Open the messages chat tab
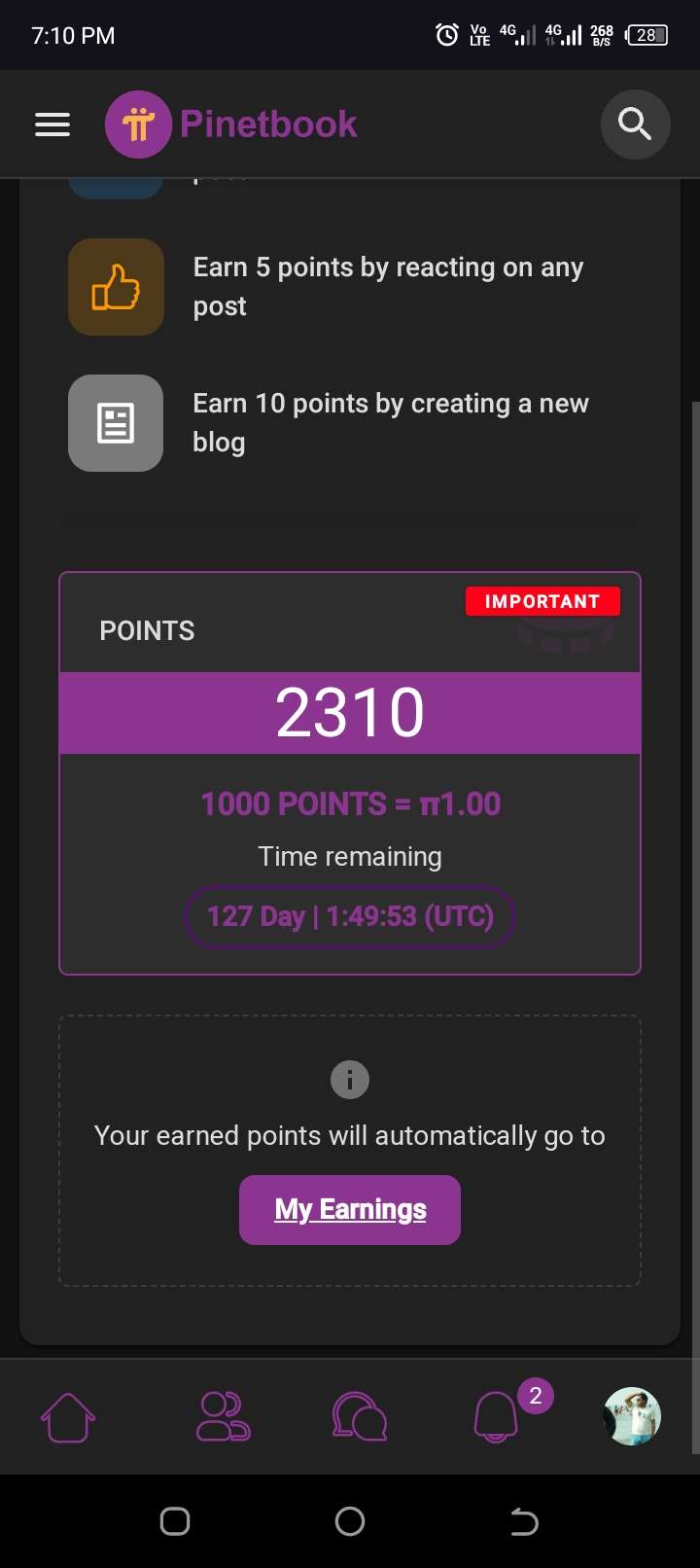This screenshot has width=700, height=1568. coord(359,1416)
